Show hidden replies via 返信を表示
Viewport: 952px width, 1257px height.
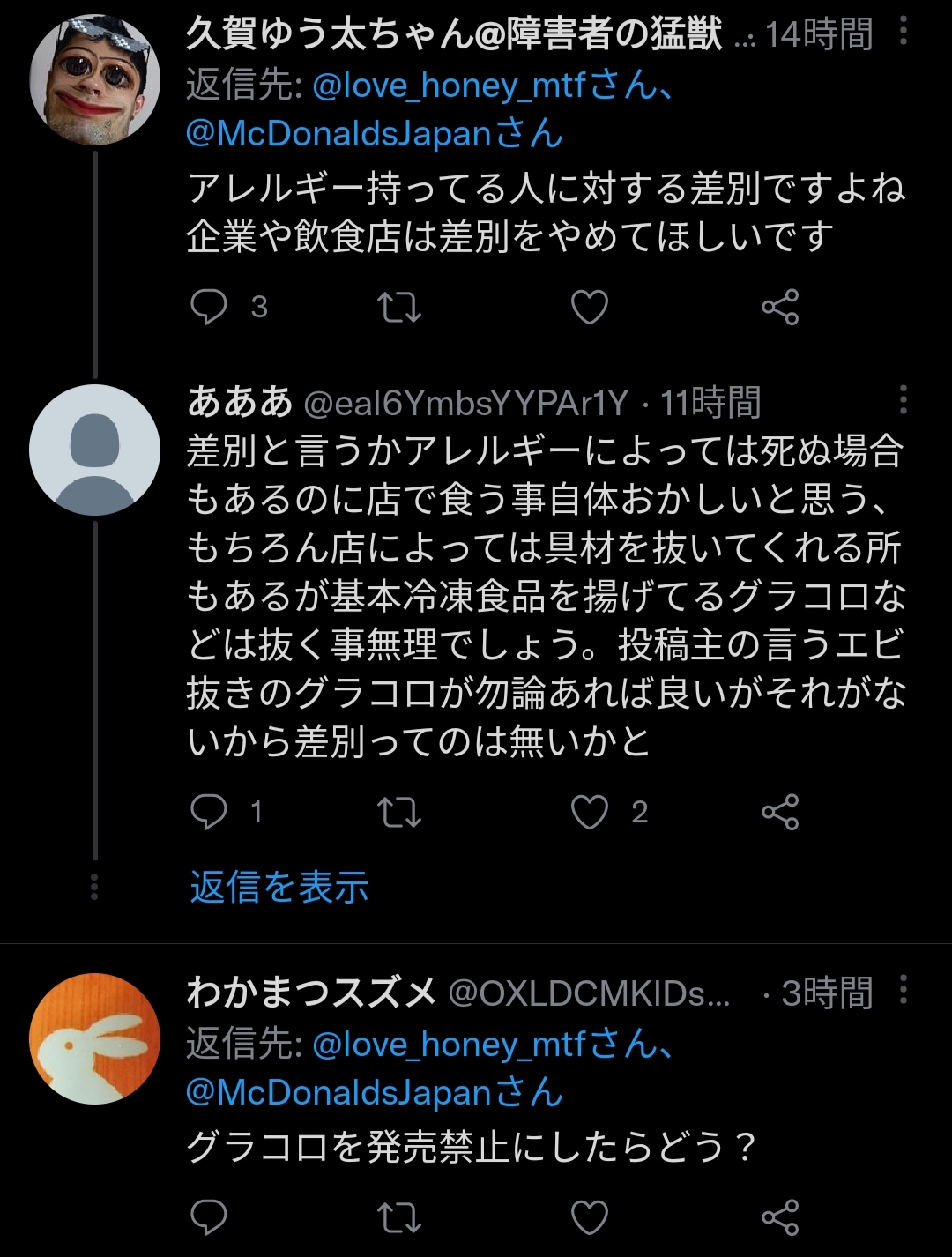click(279, 887)
